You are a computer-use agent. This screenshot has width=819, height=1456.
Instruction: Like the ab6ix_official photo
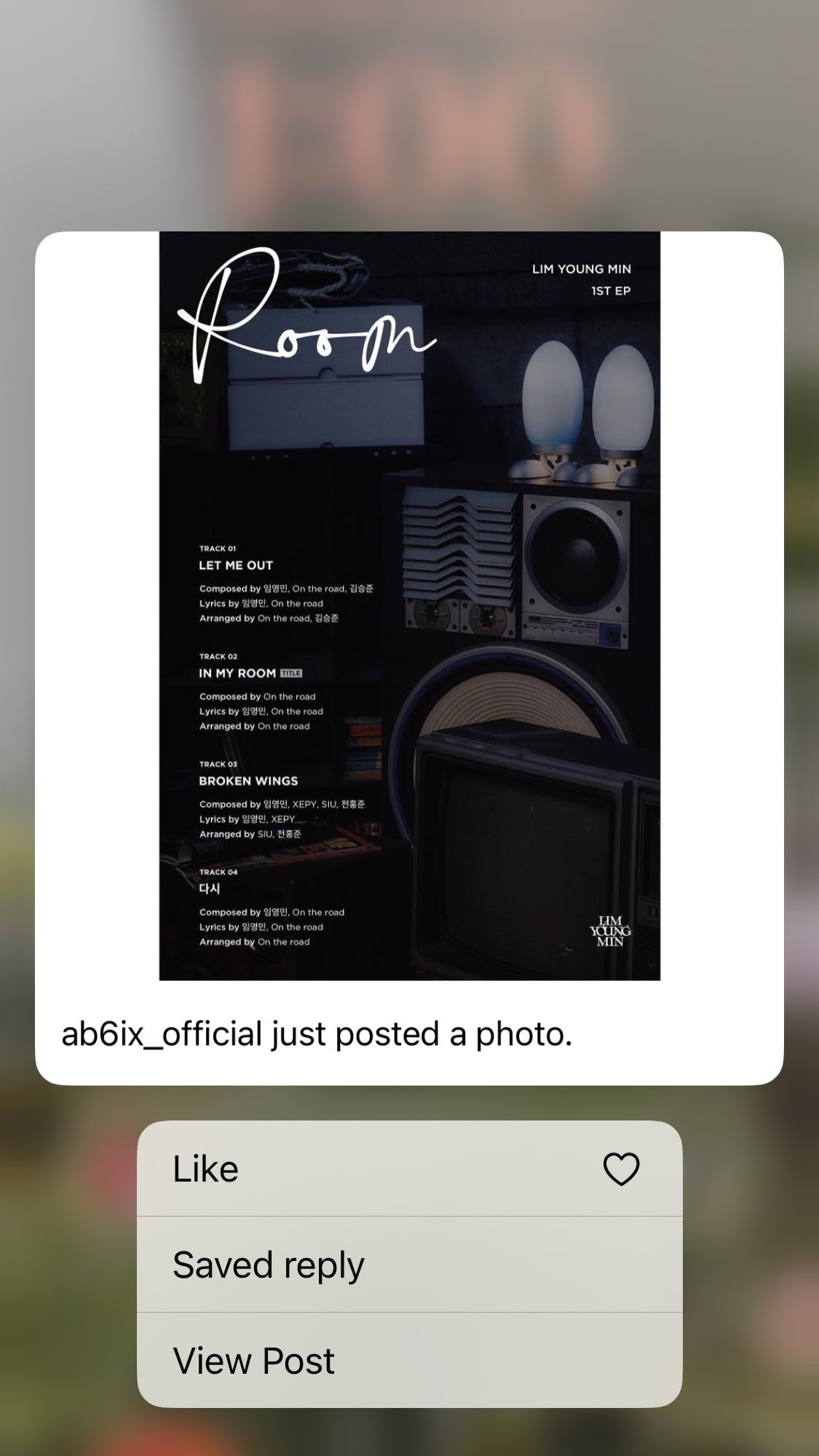click(409, 1169)
